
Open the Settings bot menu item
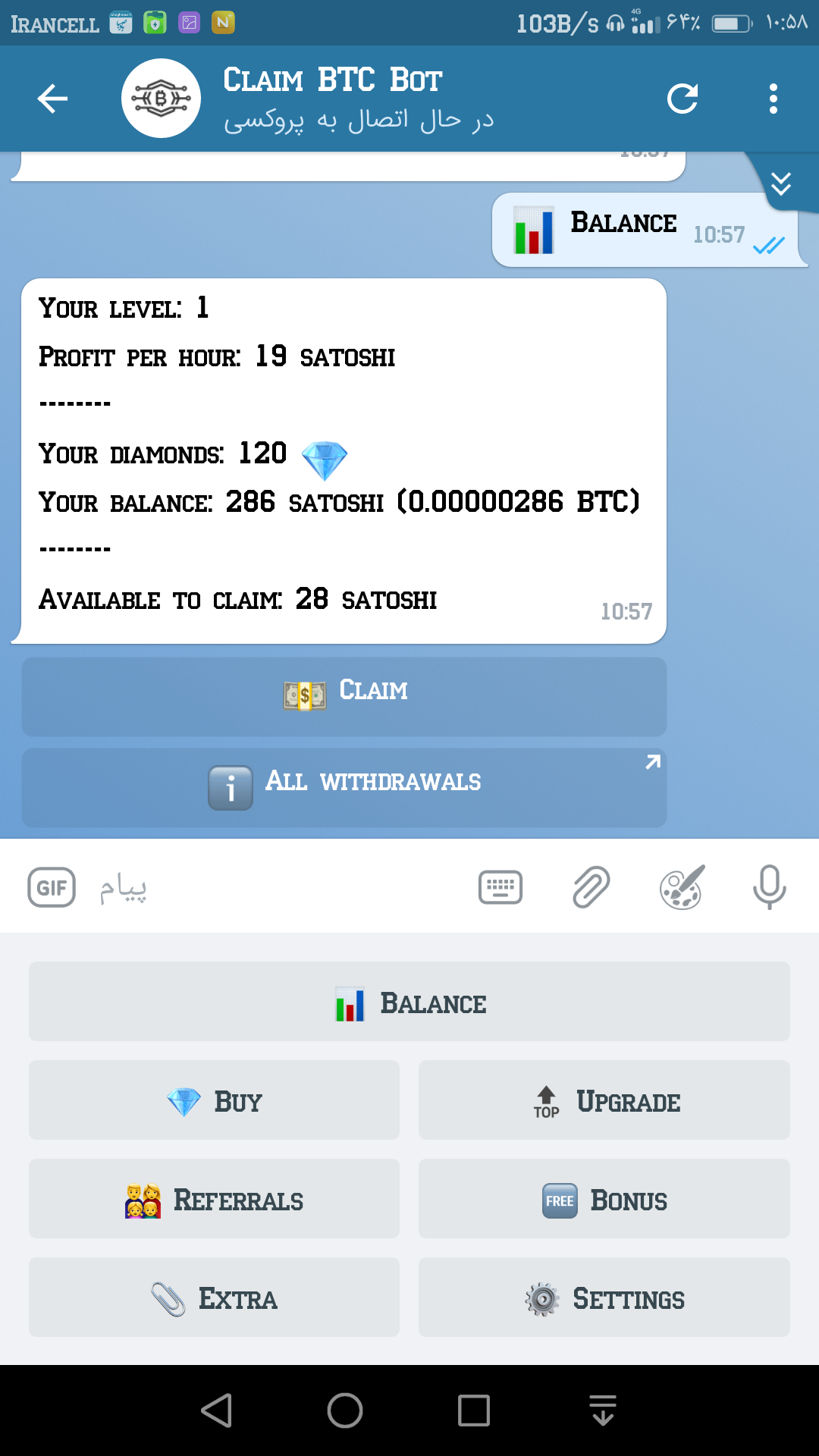tap(603, 1298)
